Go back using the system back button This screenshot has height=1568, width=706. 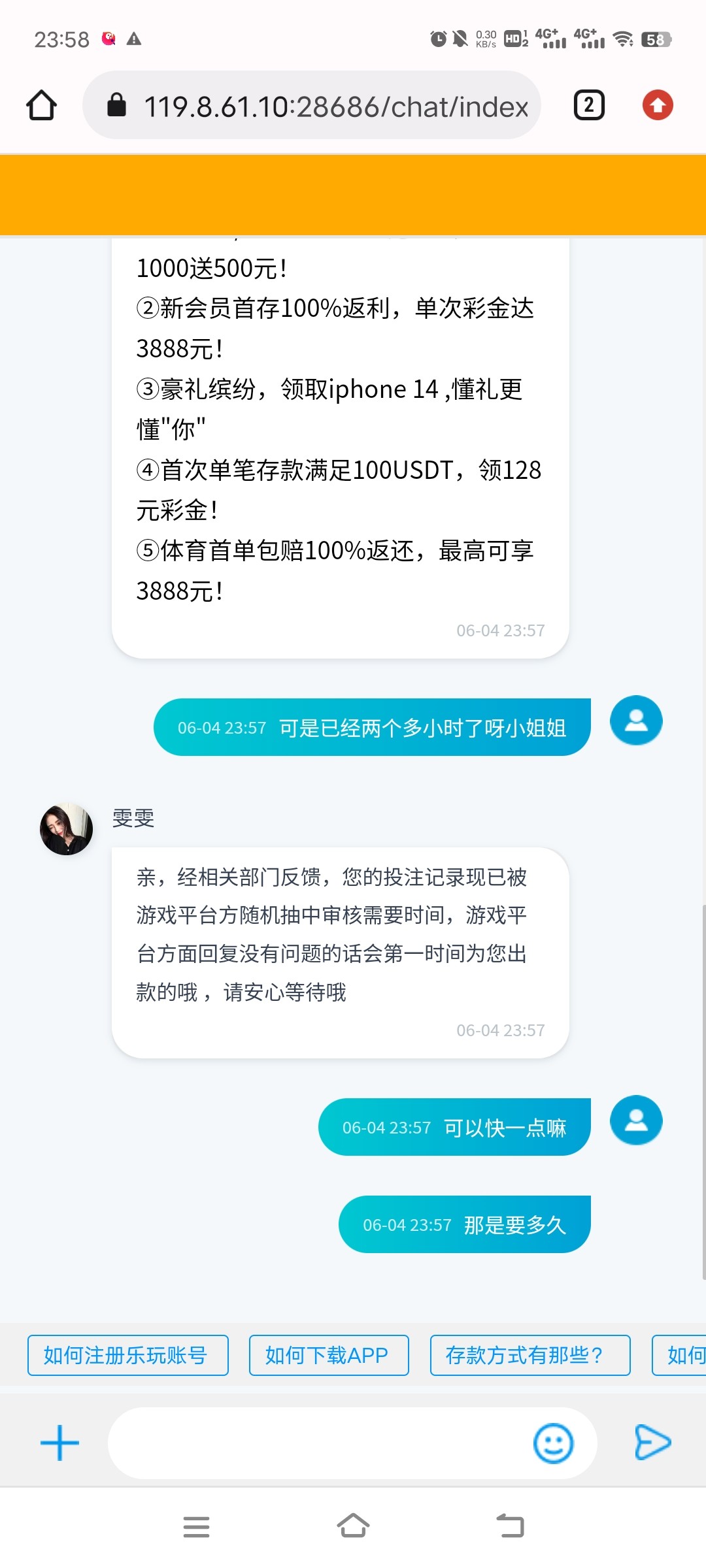tap(510, 1526)
